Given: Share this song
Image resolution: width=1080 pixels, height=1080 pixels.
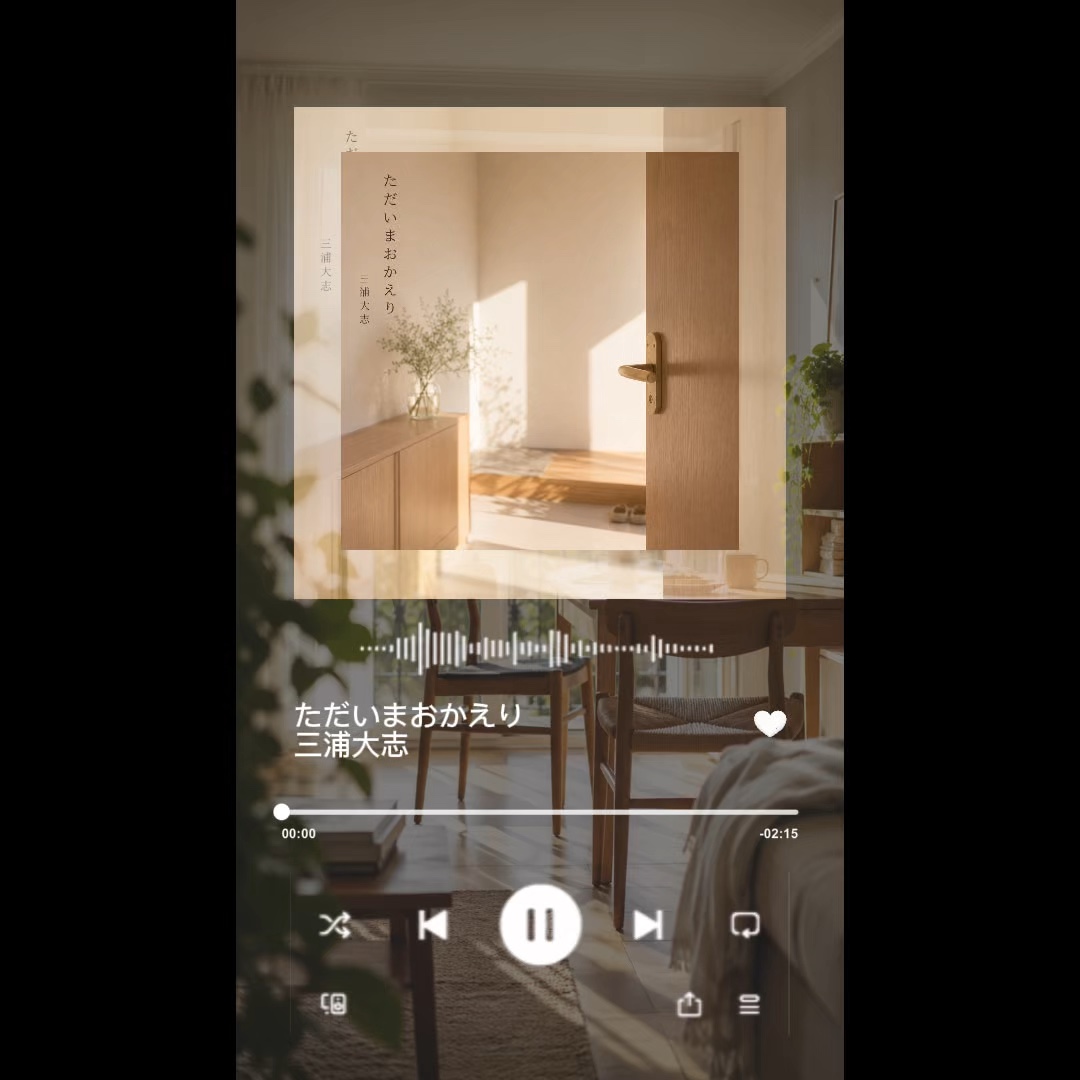Looking at the screenshot, I should point(689,1004).
